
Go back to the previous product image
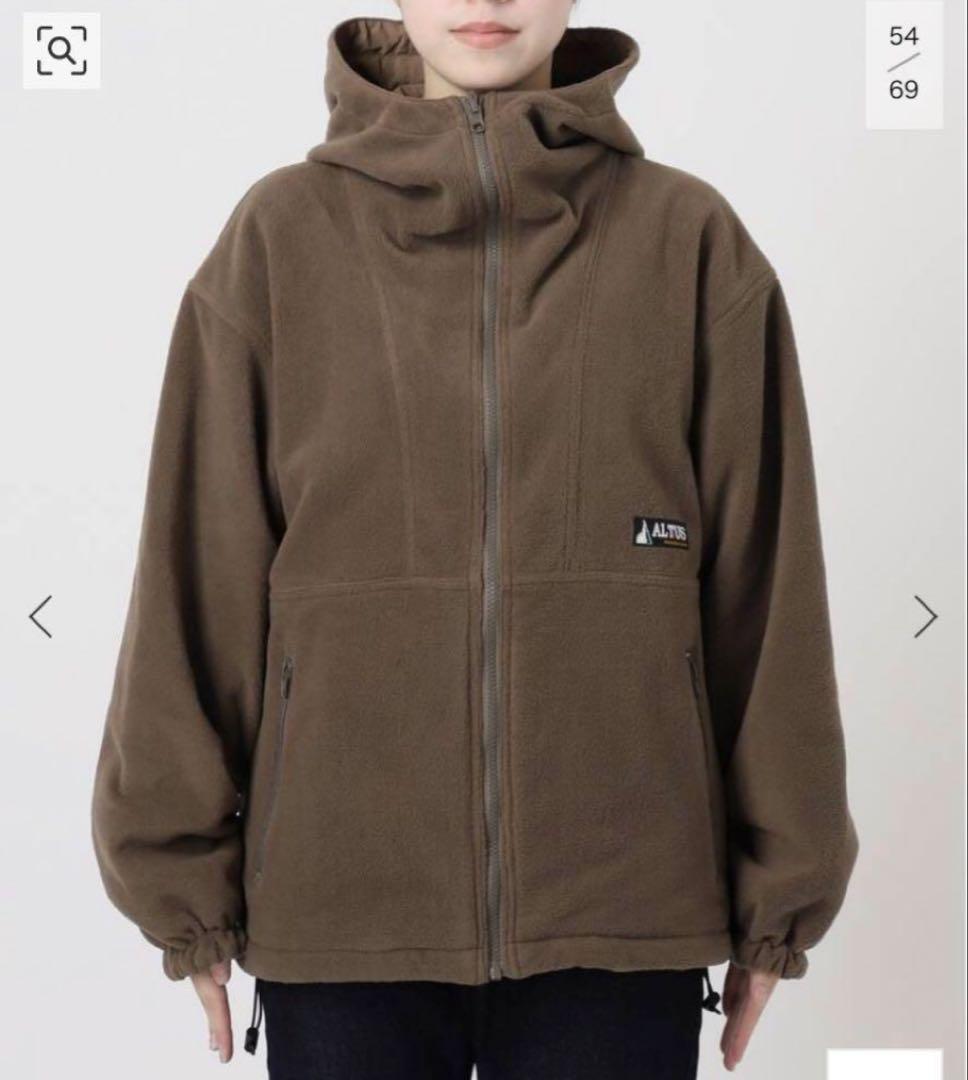click(41, 617)
